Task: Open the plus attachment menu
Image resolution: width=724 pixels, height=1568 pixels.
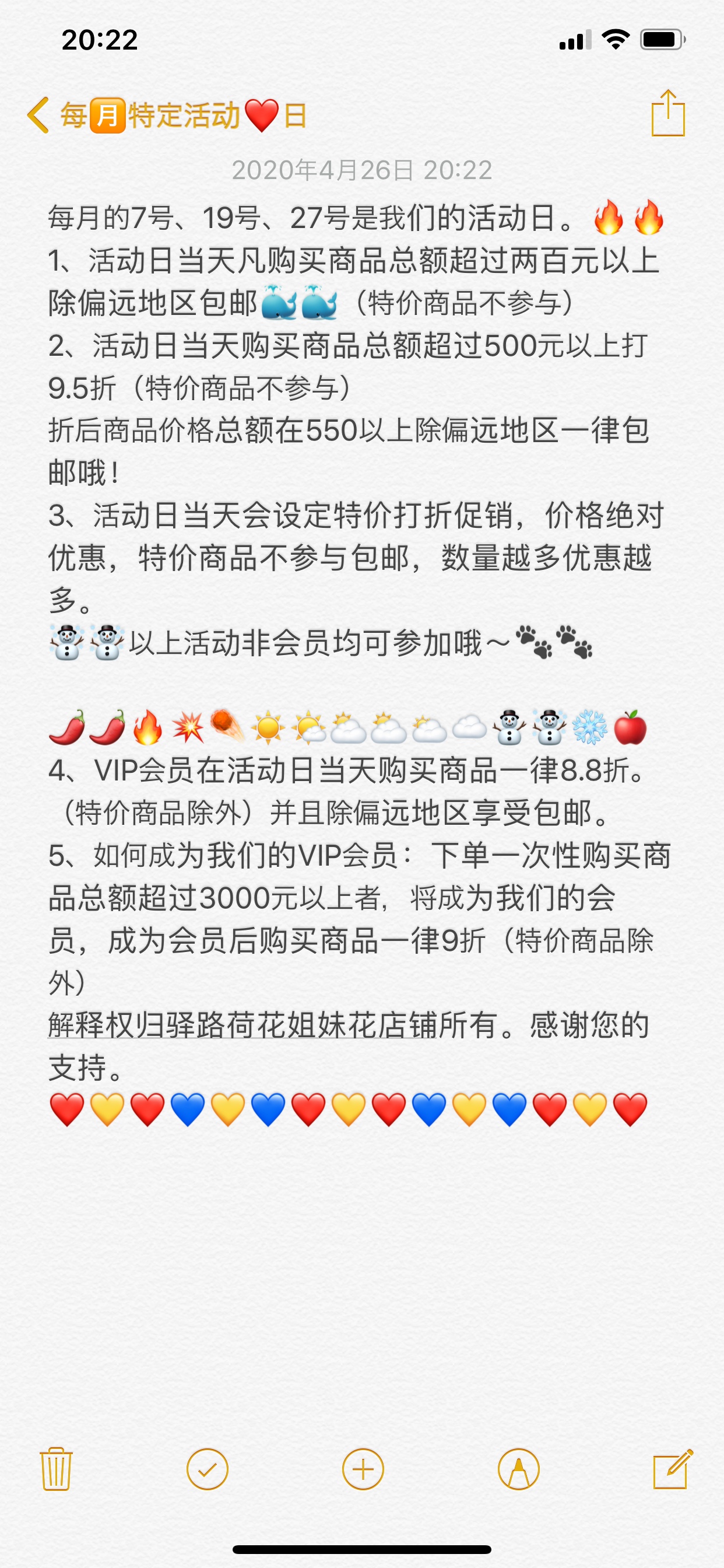Action: pyautogui.click(x=363, y=1469)
